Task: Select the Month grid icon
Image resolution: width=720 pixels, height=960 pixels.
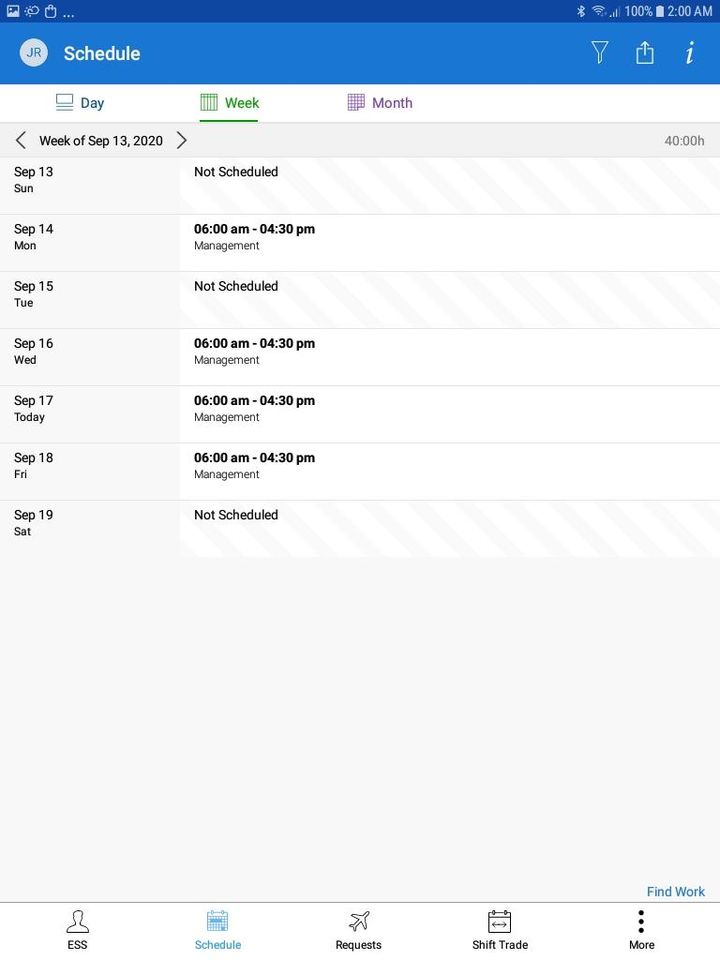Action: coord(354,102)
